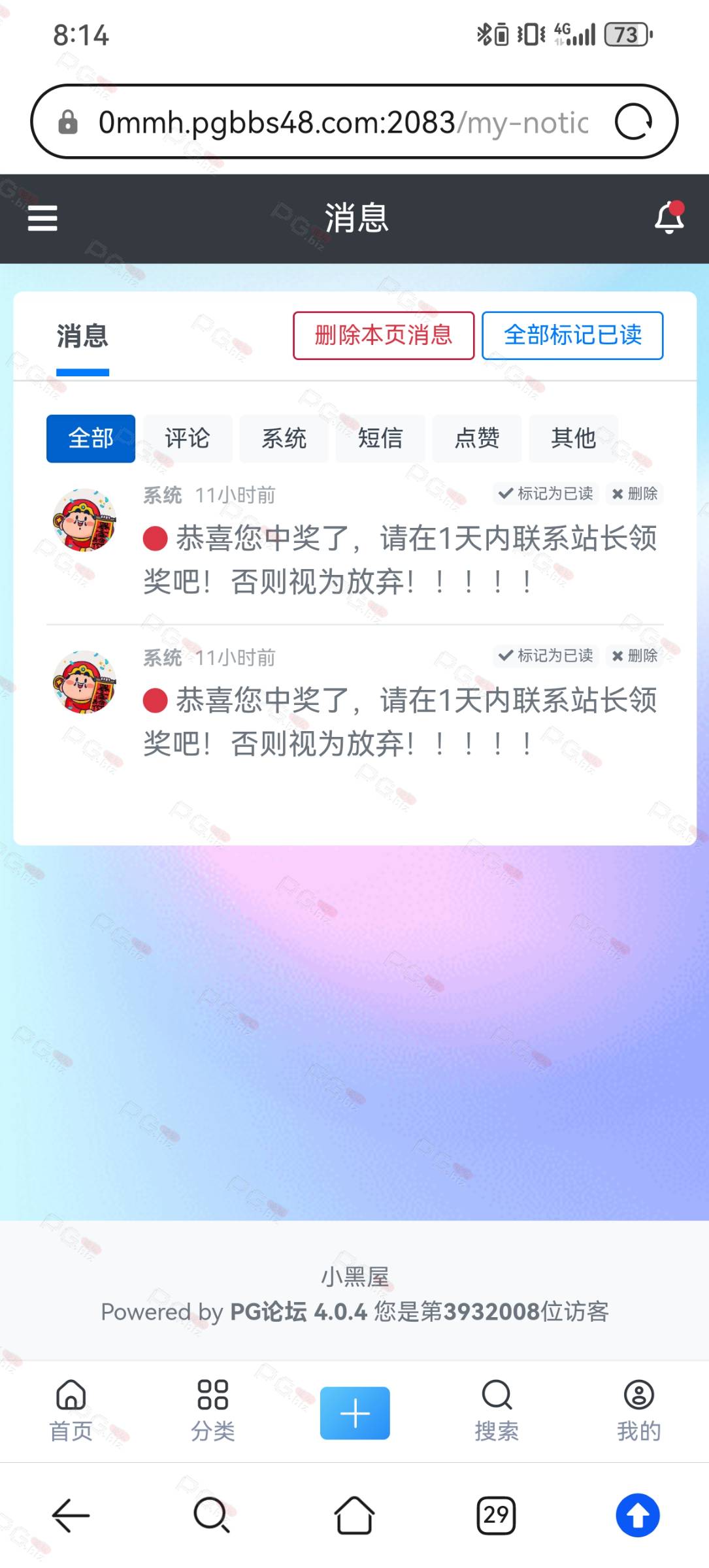Filter by 点赞 notifications
This screenshot has width=709, height=1568.
pos(477,438)
